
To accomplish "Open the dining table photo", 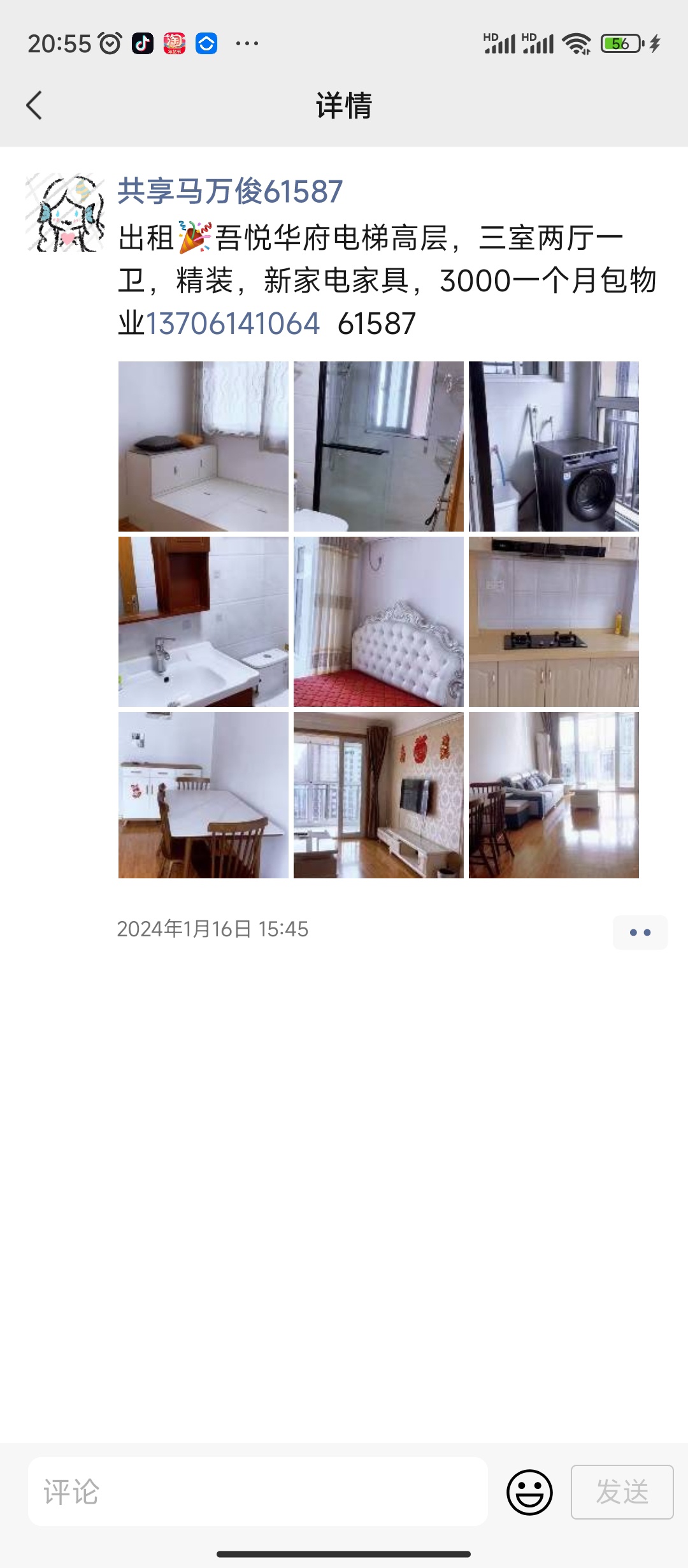I will tap(203, 795).
